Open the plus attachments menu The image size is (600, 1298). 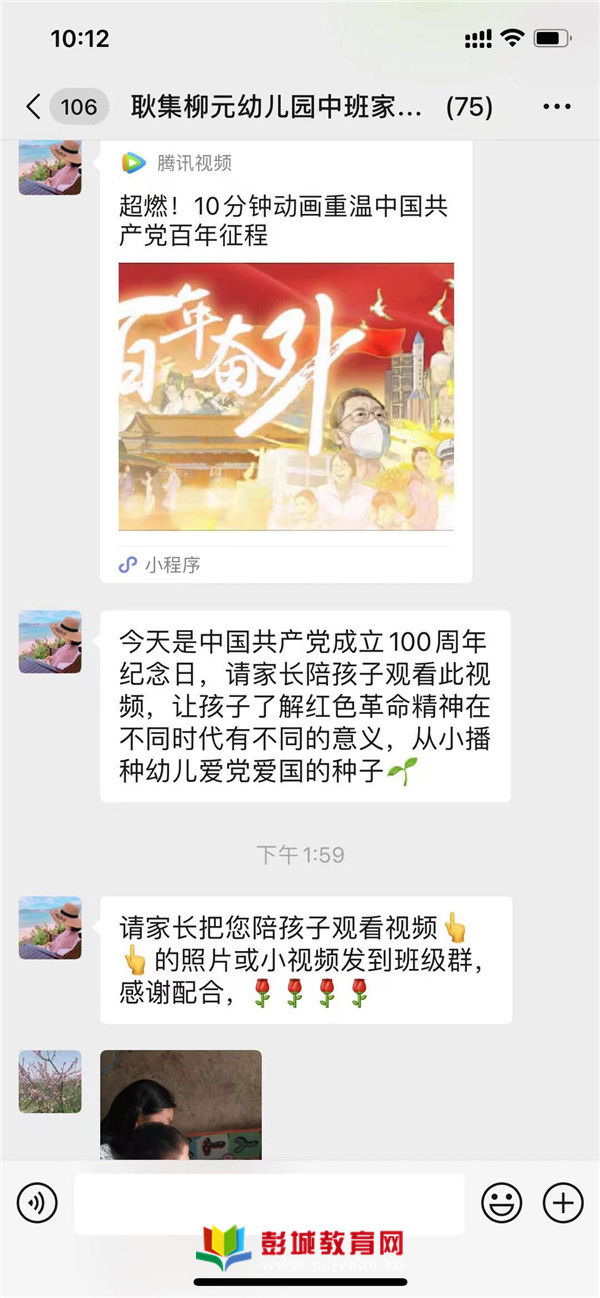coord(562,1202)
